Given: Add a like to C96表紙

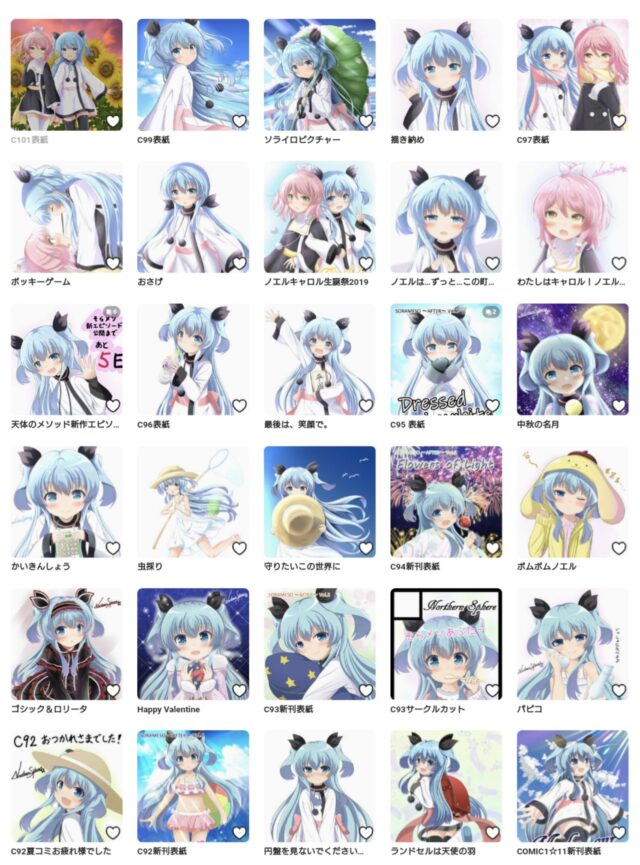Looking at the screenshot, I should point(239,406).
